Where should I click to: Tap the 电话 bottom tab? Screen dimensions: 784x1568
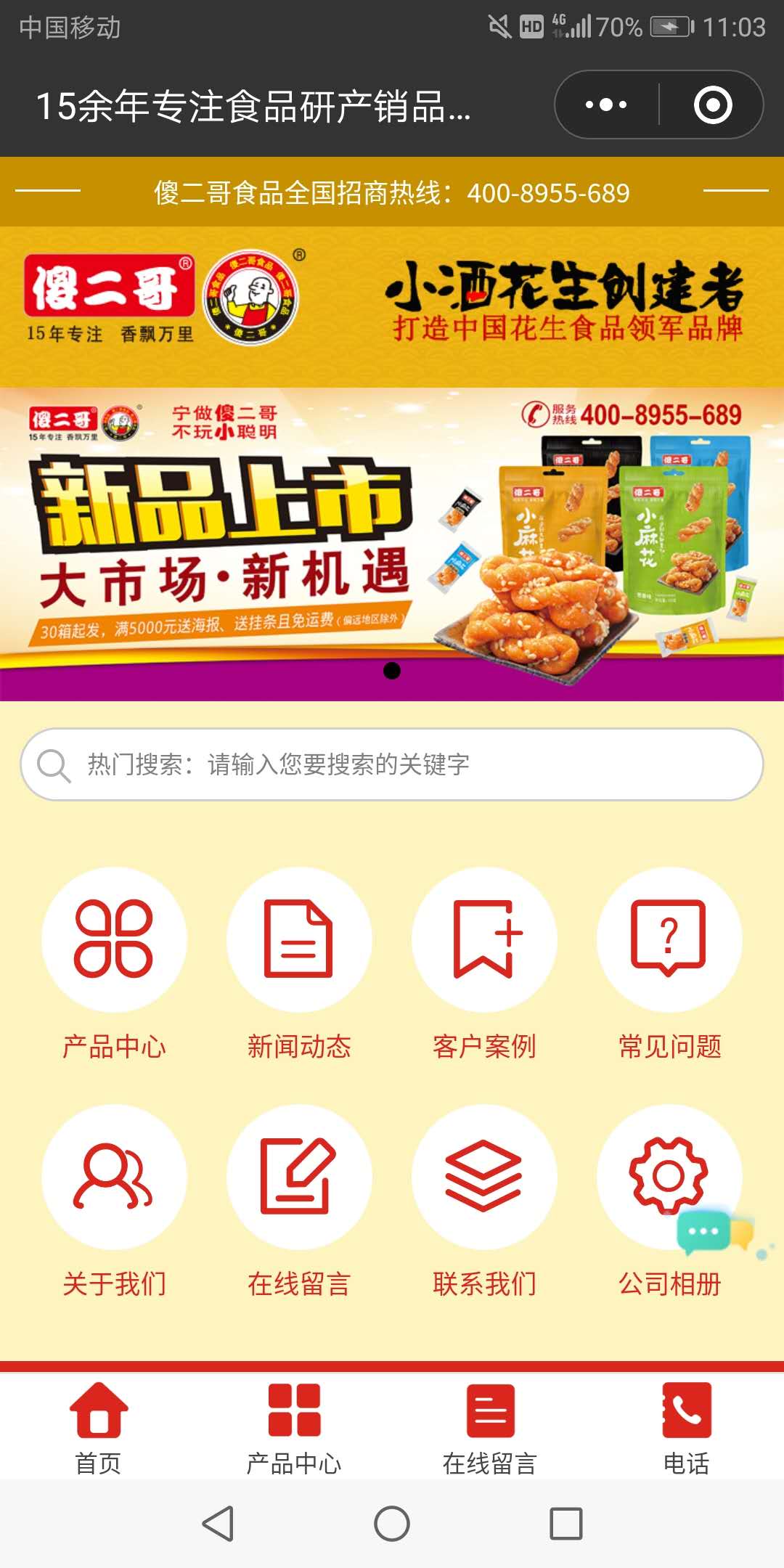click(686, 1428)
